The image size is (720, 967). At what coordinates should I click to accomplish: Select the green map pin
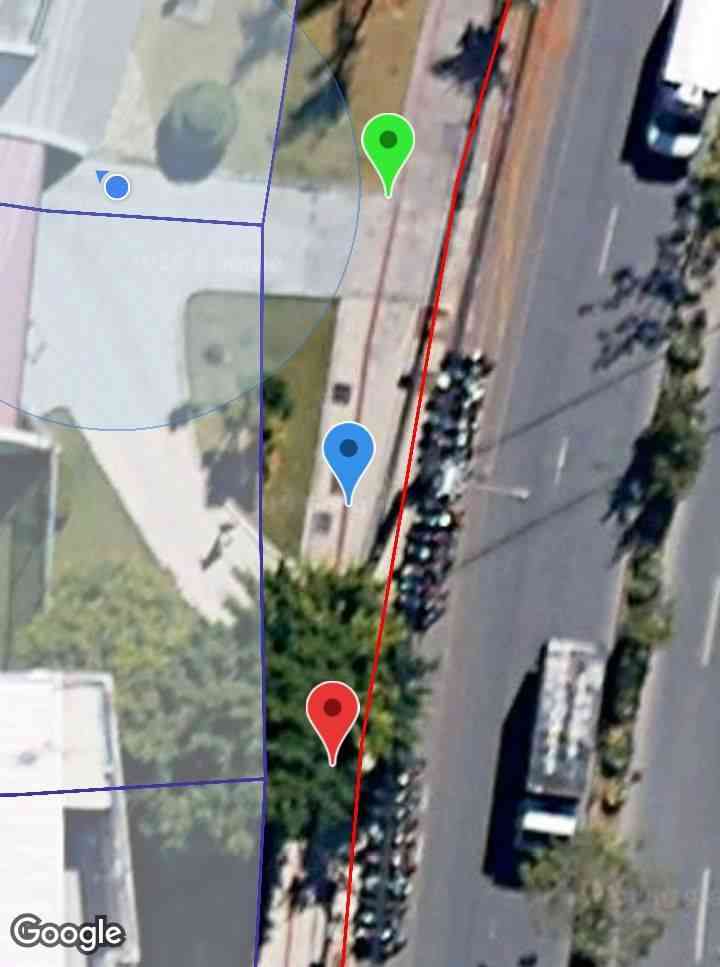tap(388, 145)
